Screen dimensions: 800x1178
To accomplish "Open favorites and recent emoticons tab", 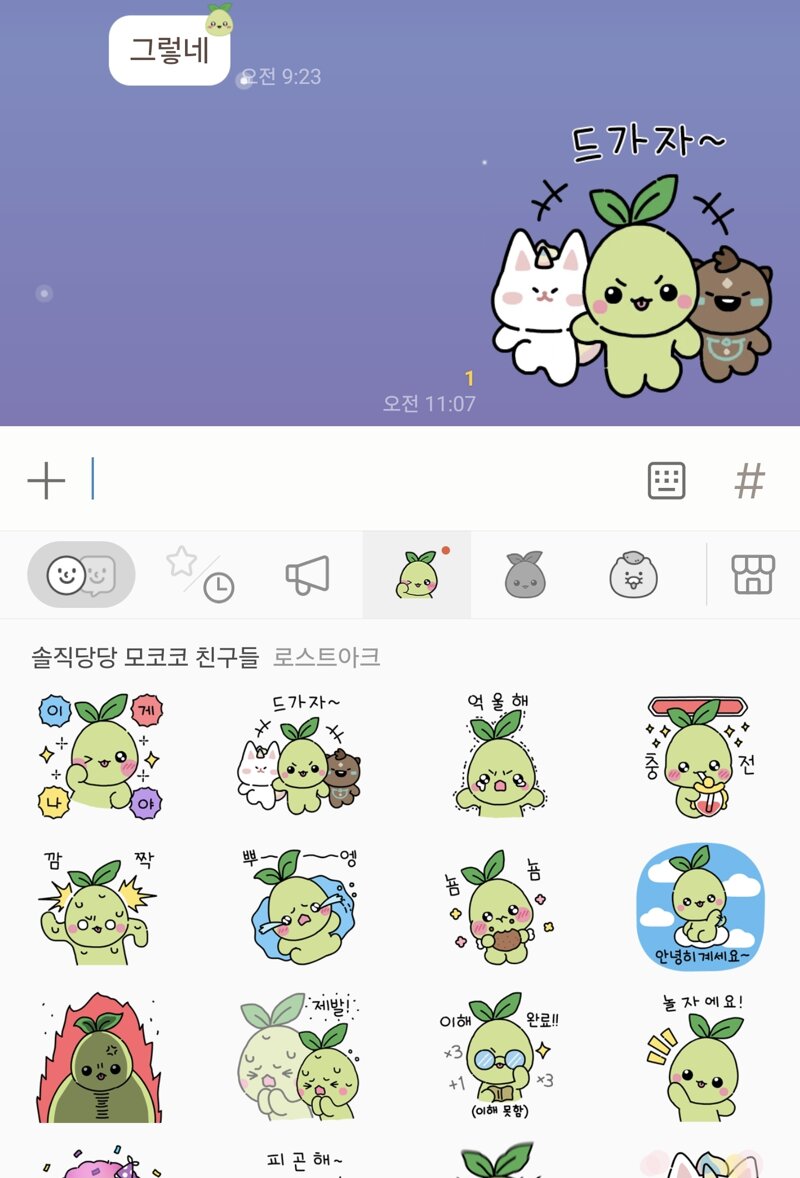I will [x=200, y=575].
